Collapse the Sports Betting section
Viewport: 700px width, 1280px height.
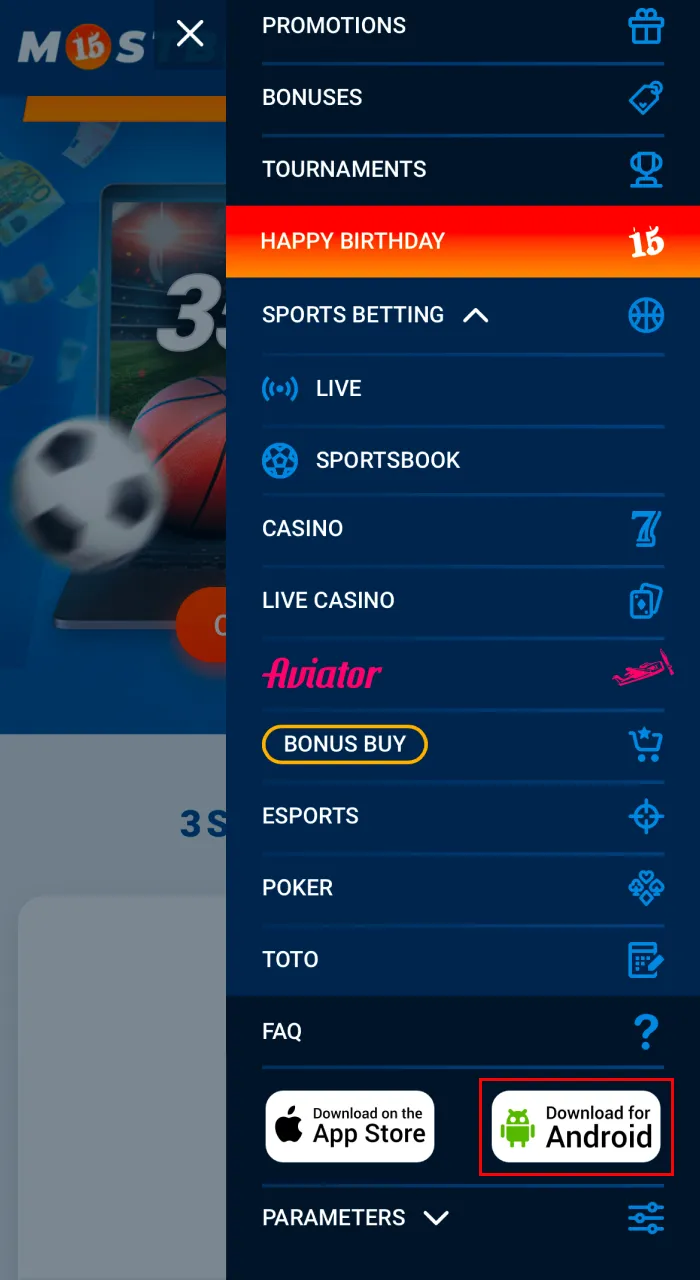476,315
